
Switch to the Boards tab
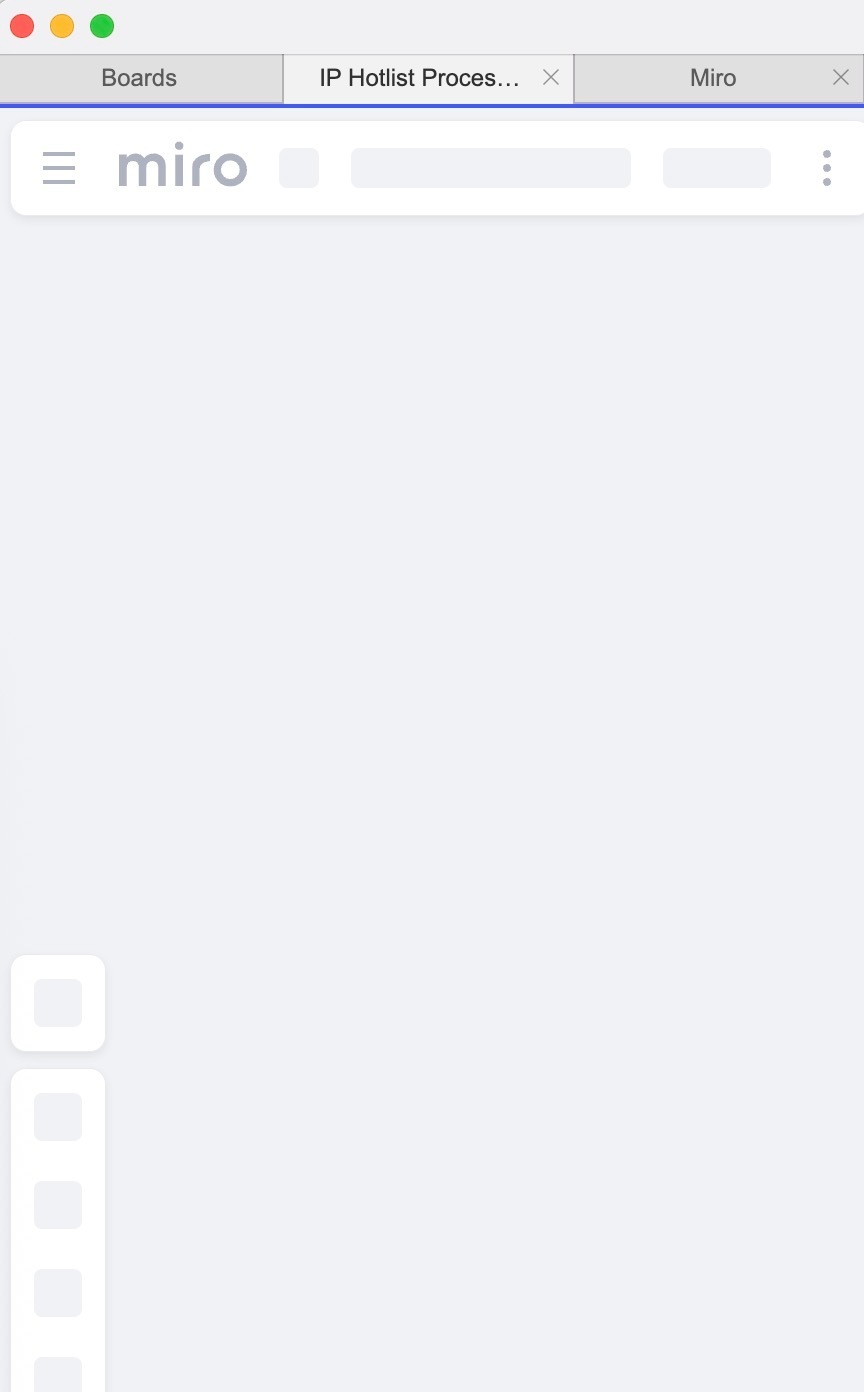click(x=139, y=78)
